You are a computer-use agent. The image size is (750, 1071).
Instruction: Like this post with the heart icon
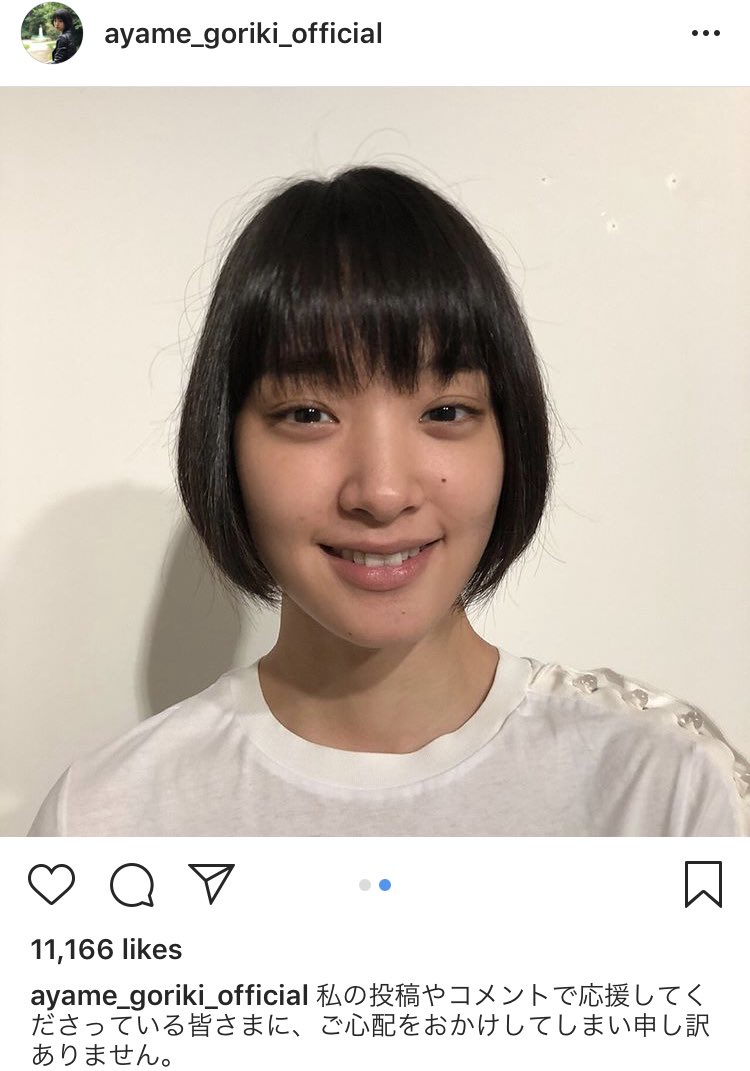point(51,885)
